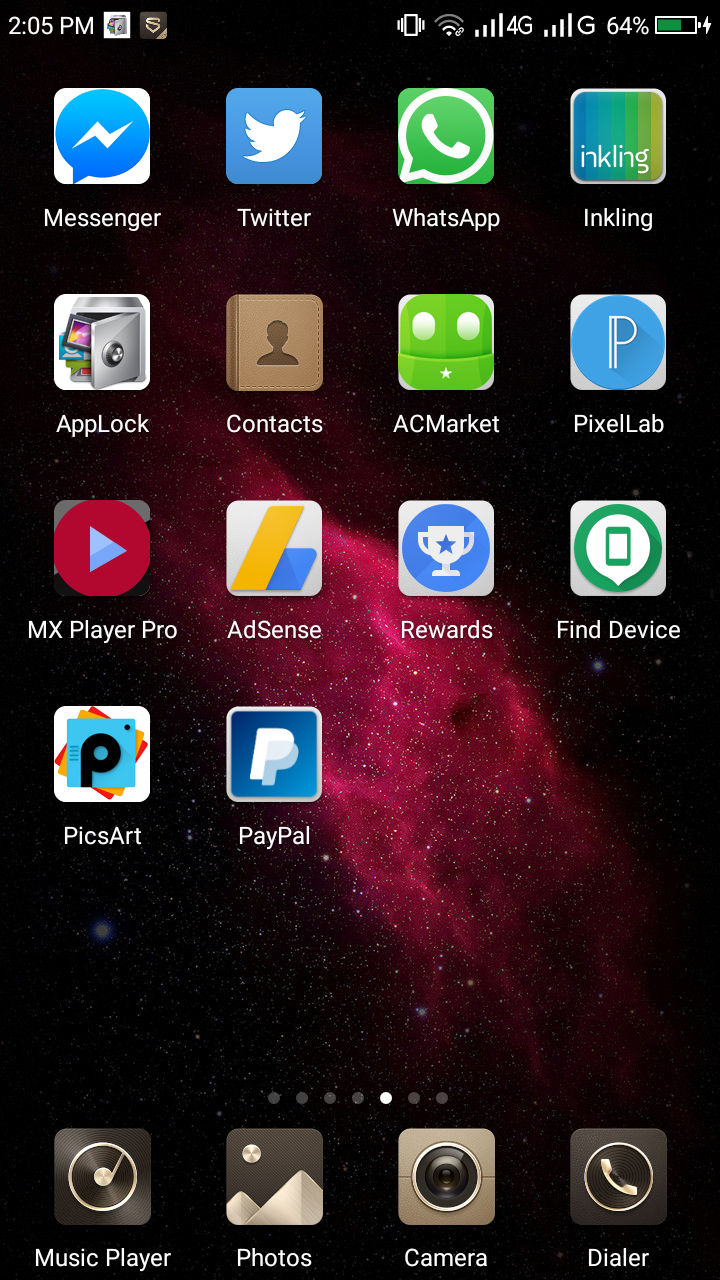This screenshot has width=720, height=1280.
Task: Launch the Camera
Action: tap(446, 1177)
